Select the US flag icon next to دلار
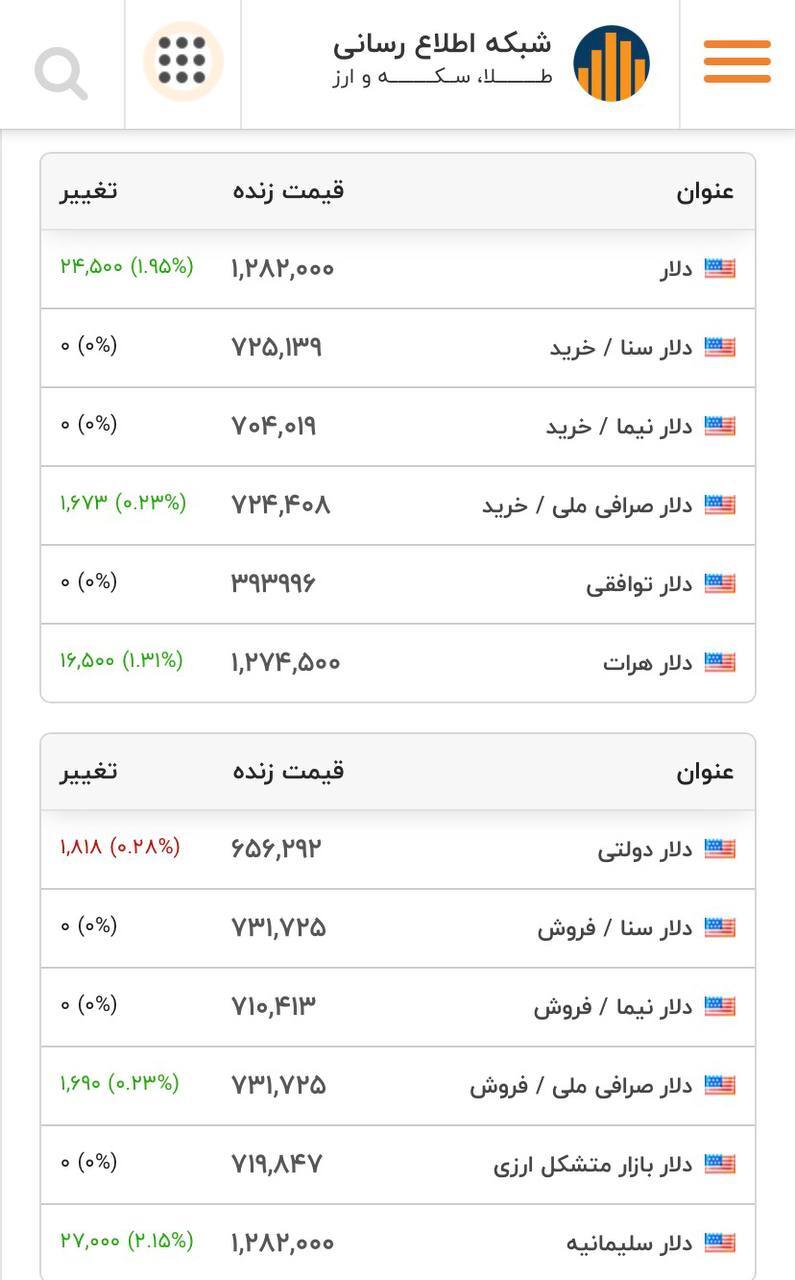Screen dimensions: 795x1280 [720, 266]
